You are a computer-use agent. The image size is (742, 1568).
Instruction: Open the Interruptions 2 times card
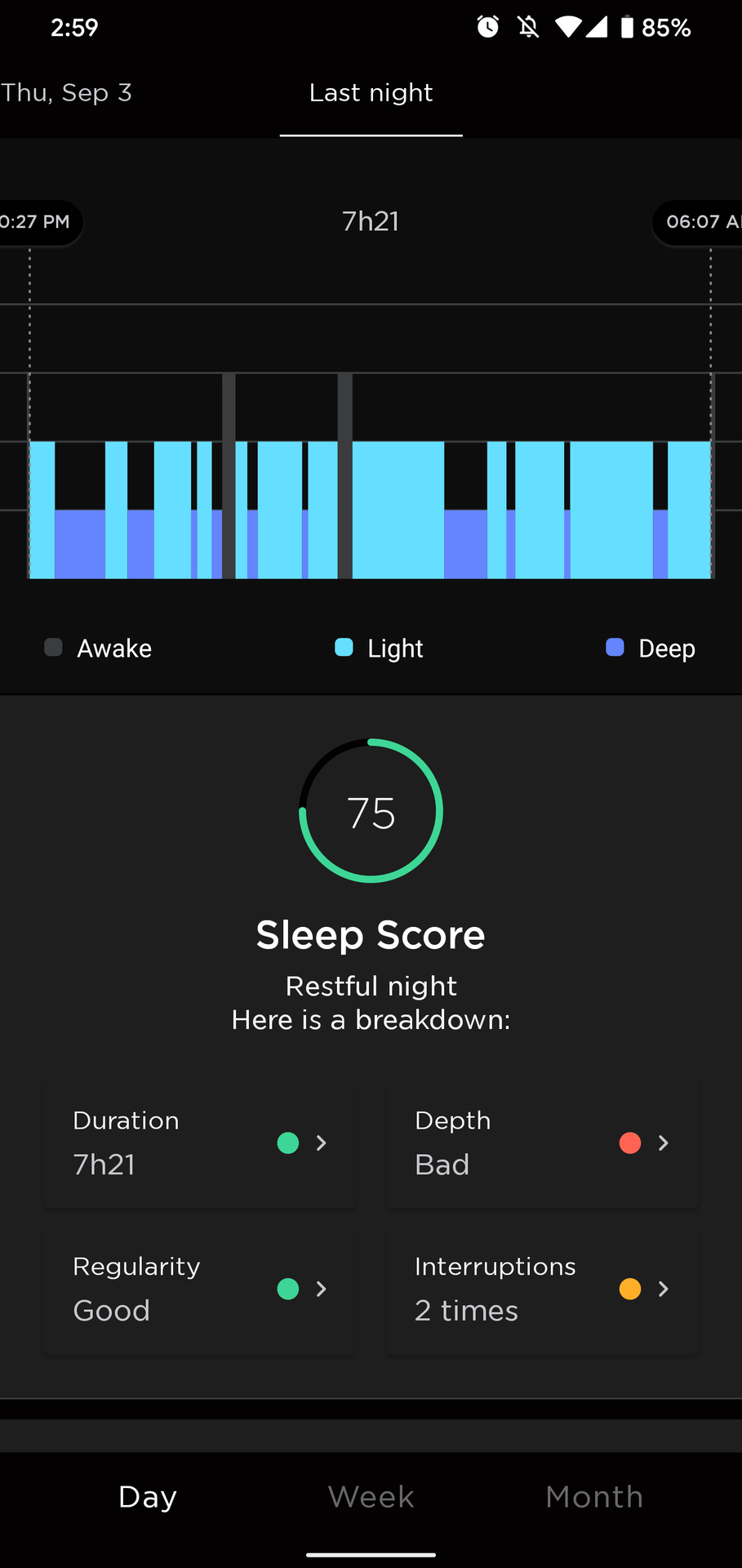542,1289
